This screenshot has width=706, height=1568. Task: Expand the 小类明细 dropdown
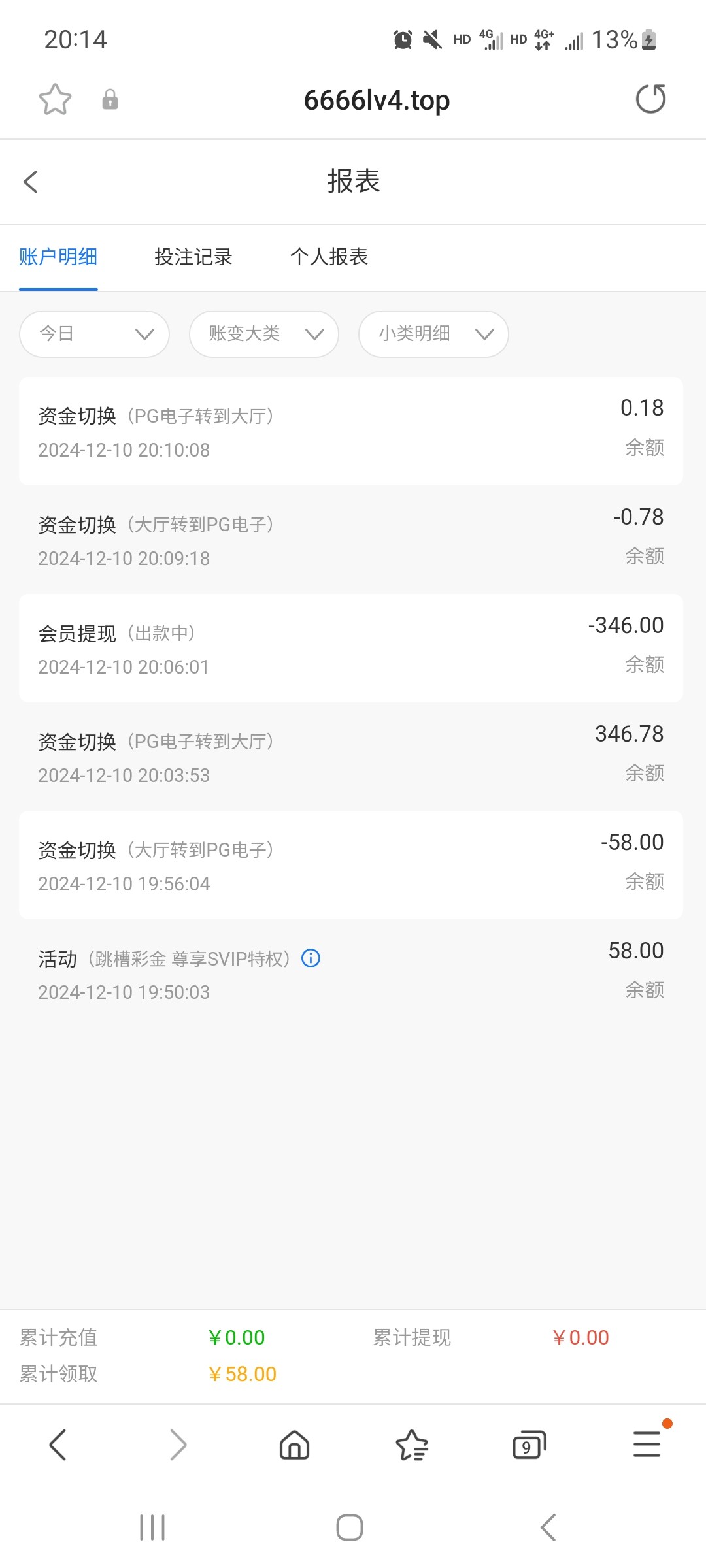click(433, 334)
